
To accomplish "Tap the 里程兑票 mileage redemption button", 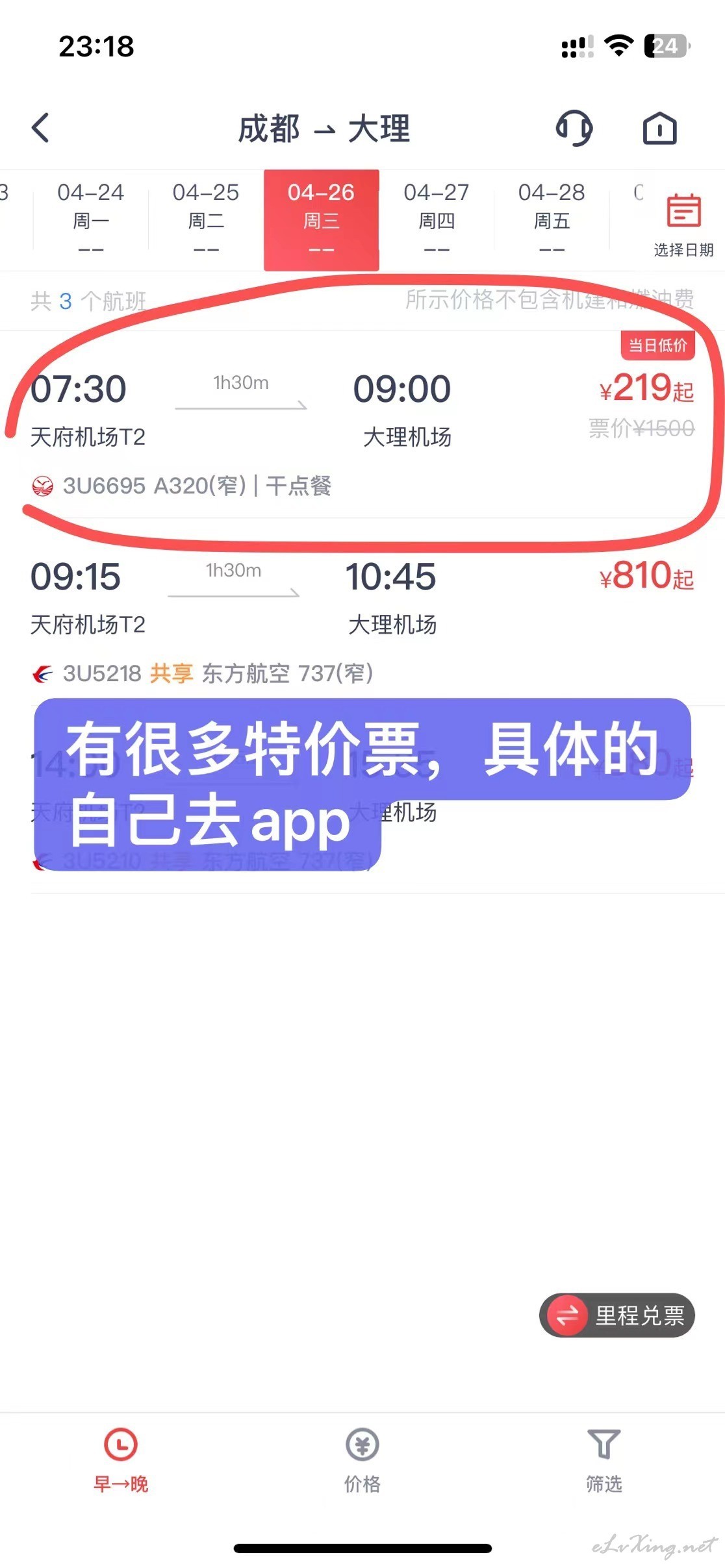I will pos(617,1315).
